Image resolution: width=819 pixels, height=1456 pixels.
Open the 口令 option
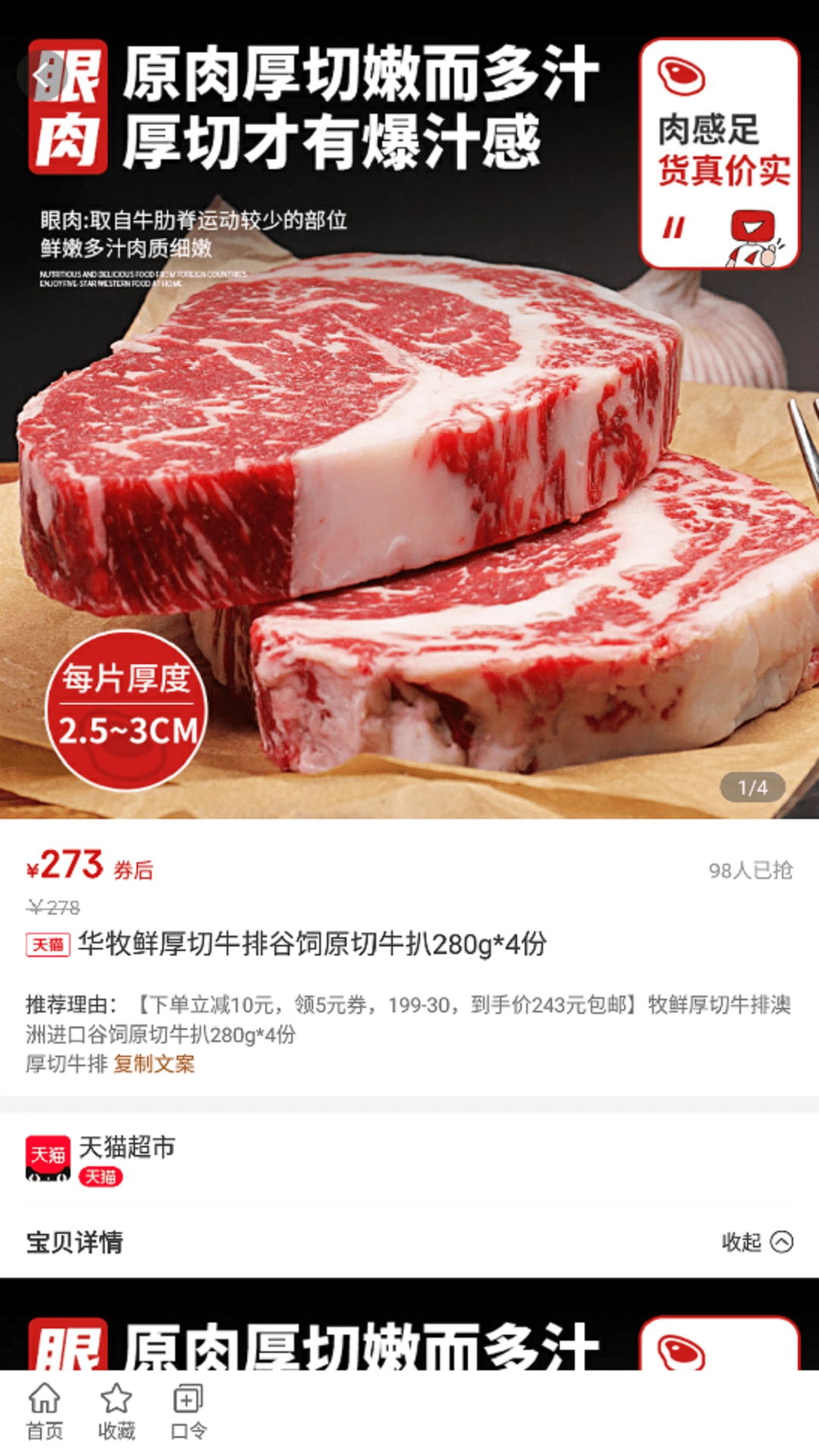point(188,1410)
